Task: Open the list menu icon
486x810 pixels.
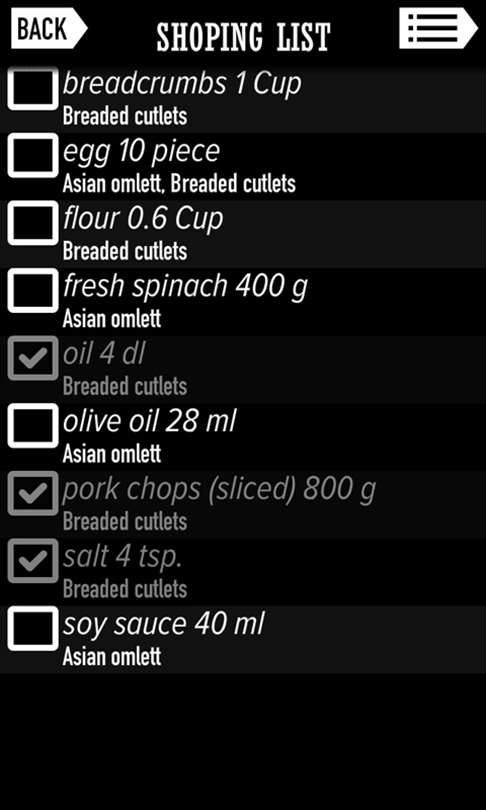Action: (x=438, y=28)
